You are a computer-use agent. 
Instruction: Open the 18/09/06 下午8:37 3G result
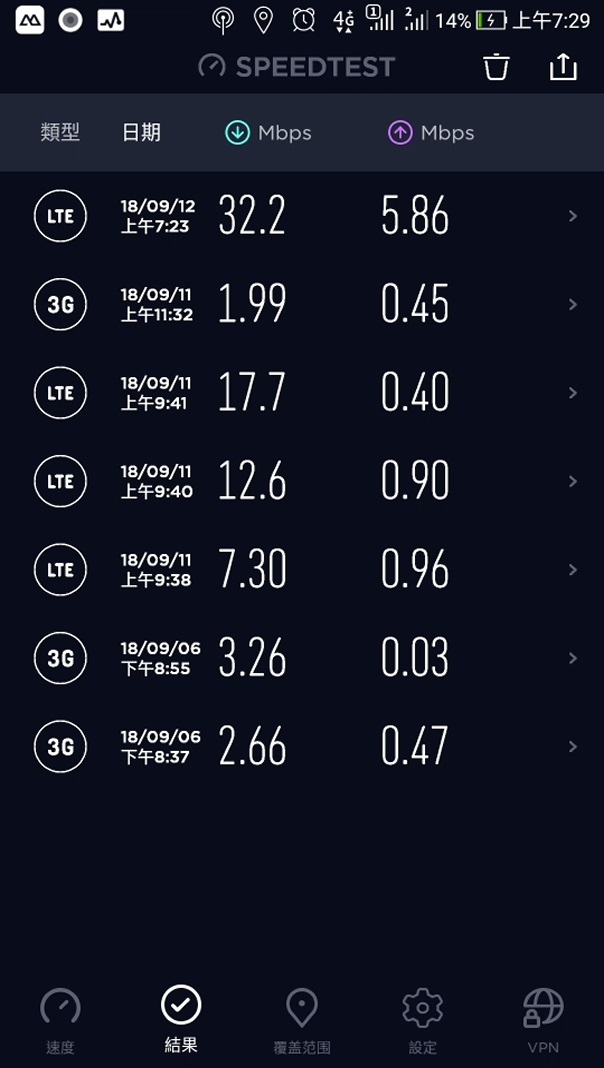302,747
